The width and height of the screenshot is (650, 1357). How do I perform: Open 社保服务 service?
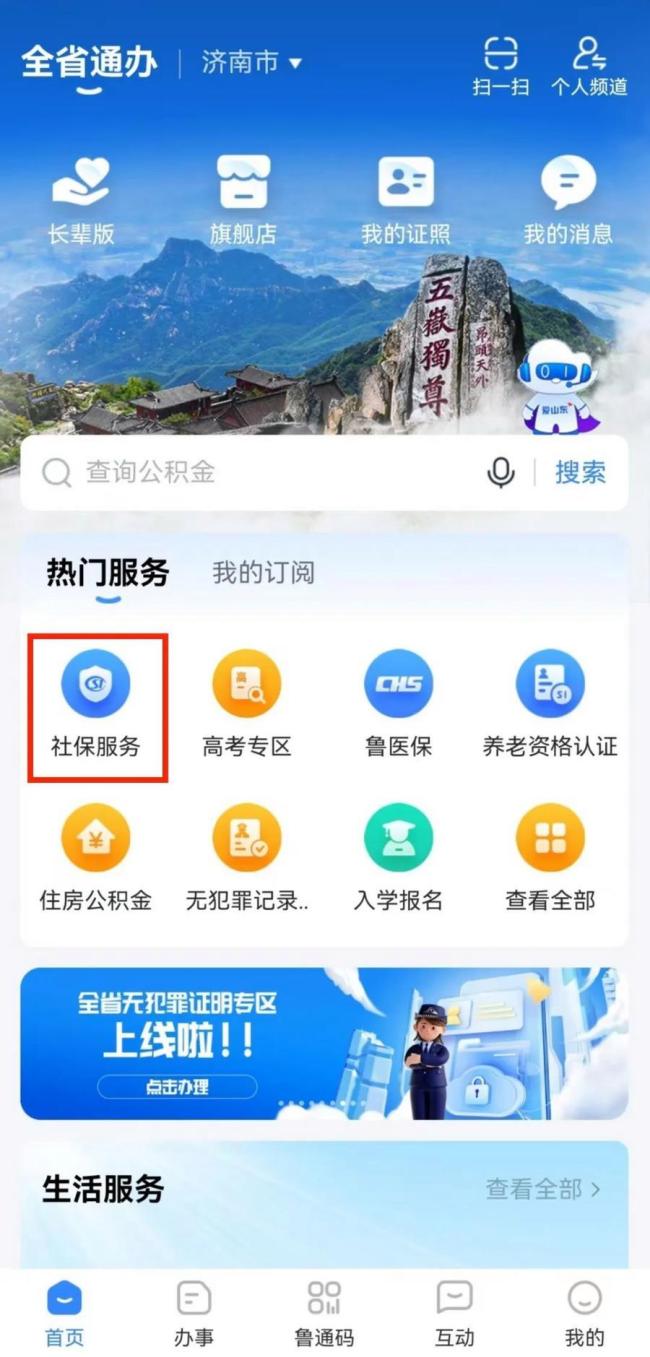[x=96, y=705]
